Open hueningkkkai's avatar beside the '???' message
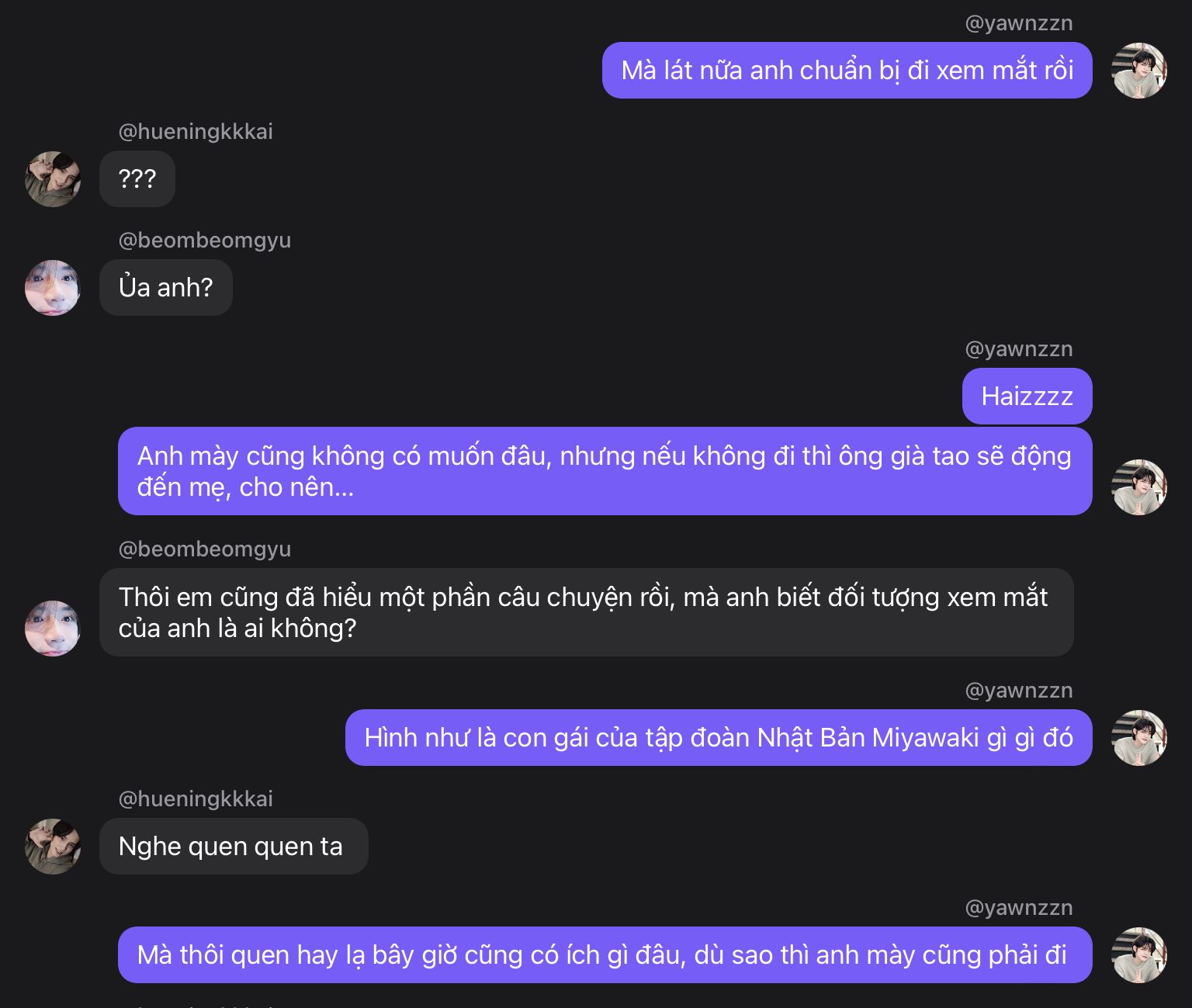The width and height of the screenshot is (1192, 1008). tap(53, 179)
